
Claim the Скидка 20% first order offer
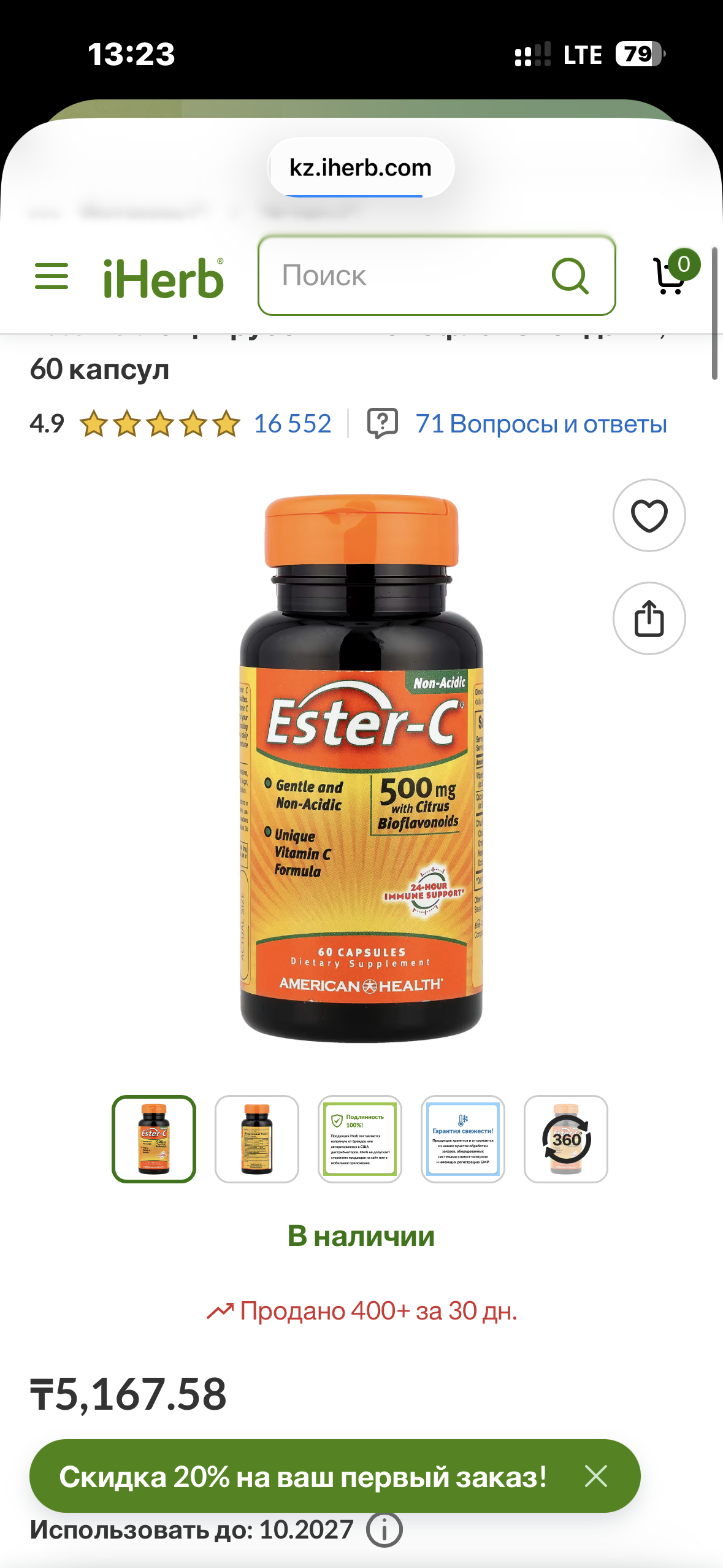pos(303,1477)
